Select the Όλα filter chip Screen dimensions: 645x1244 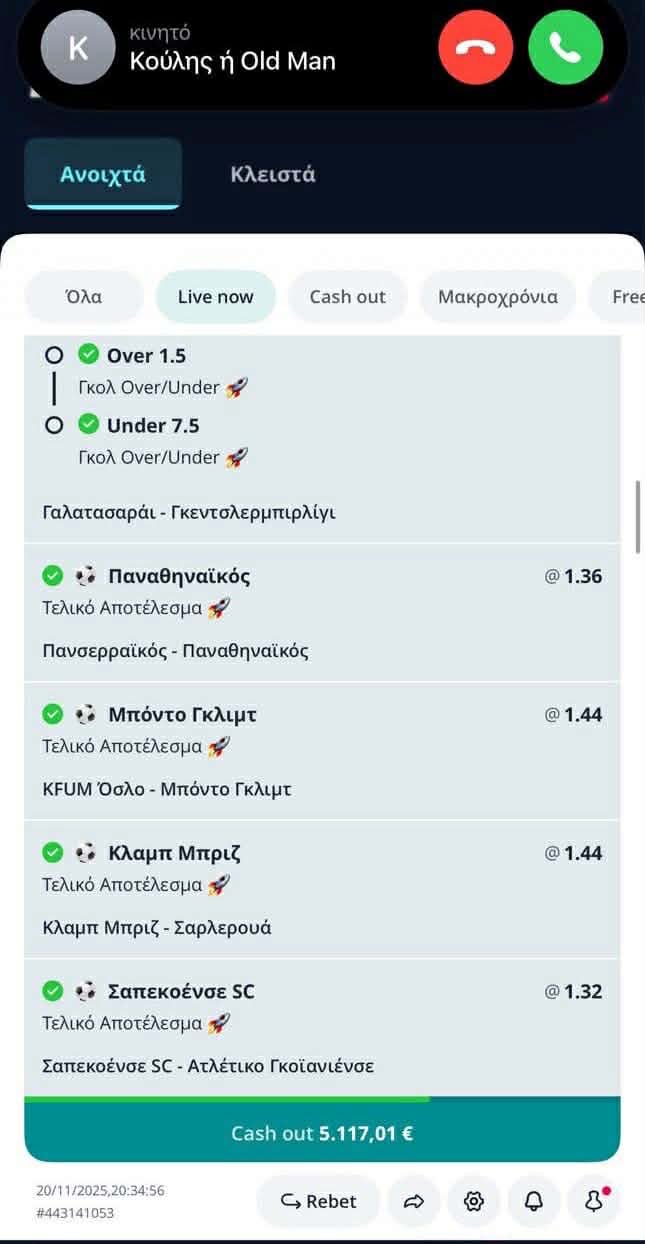(83, 297)
